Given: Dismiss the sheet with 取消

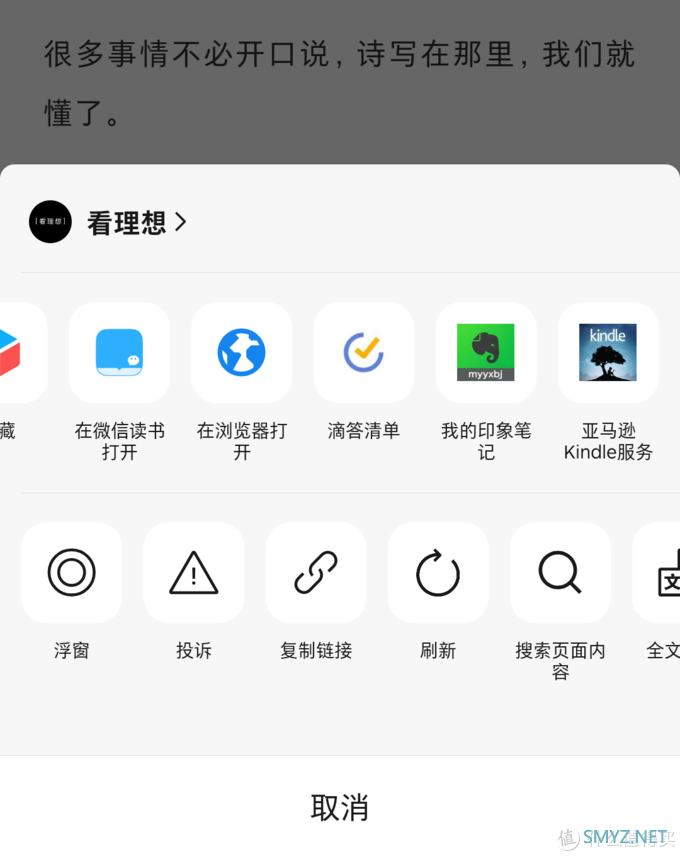Looking at the screenshot, I should tap(340, 807).
